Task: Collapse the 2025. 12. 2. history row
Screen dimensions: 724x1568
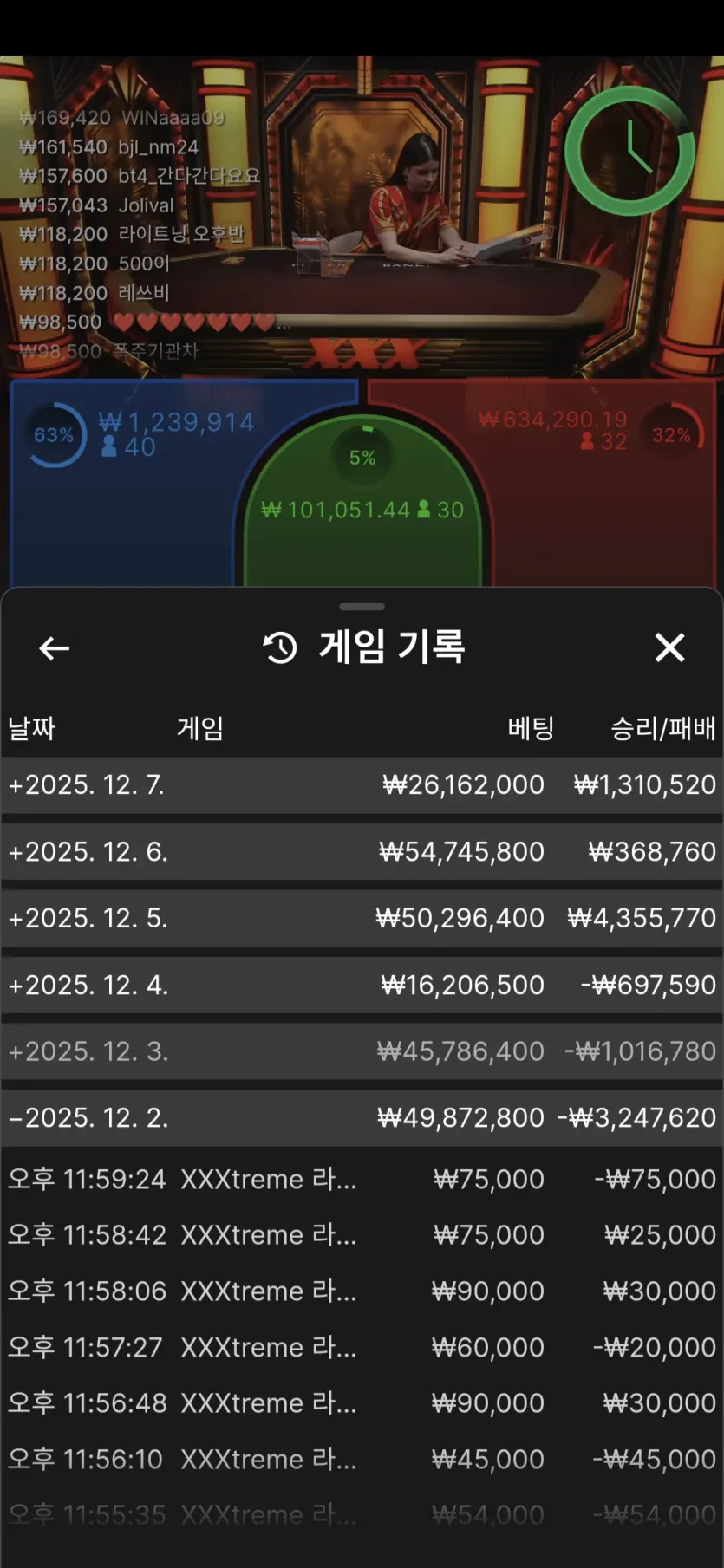Action: (x=362, y=1118)
